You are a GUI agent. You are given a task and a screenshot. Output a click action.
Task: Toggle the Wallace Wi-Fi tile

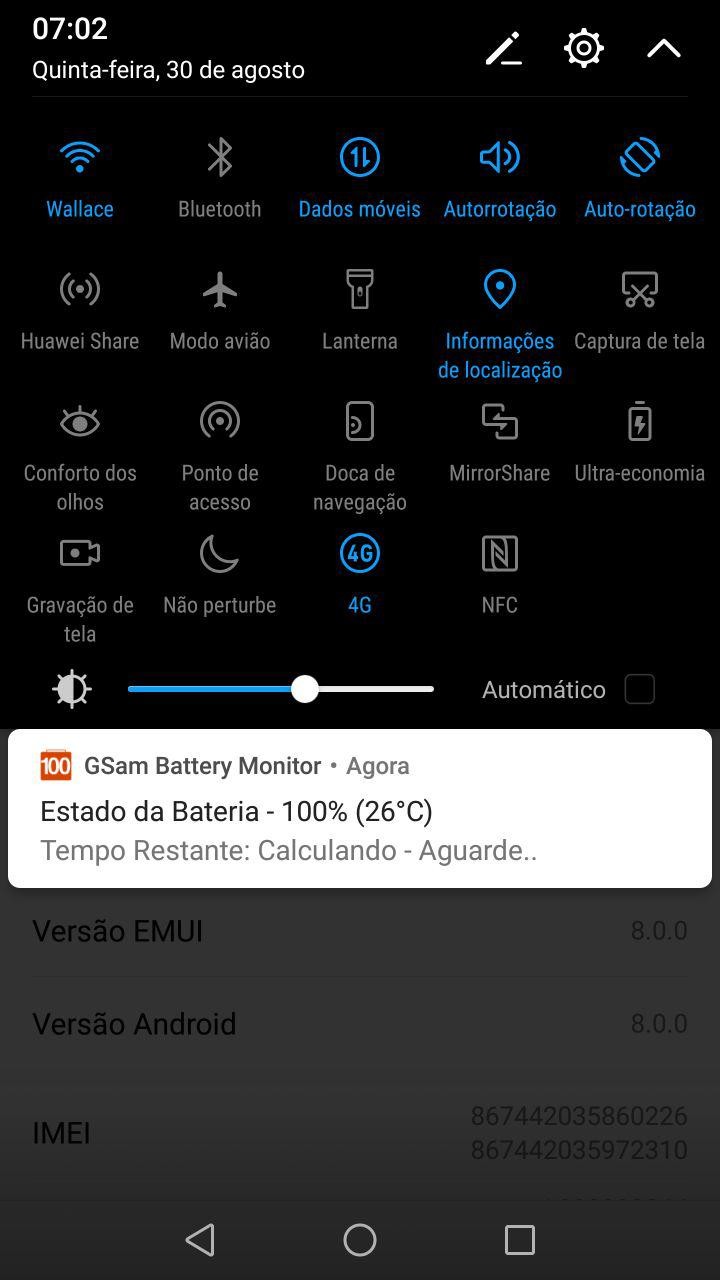pyautogui.click(x=80, y=158)
